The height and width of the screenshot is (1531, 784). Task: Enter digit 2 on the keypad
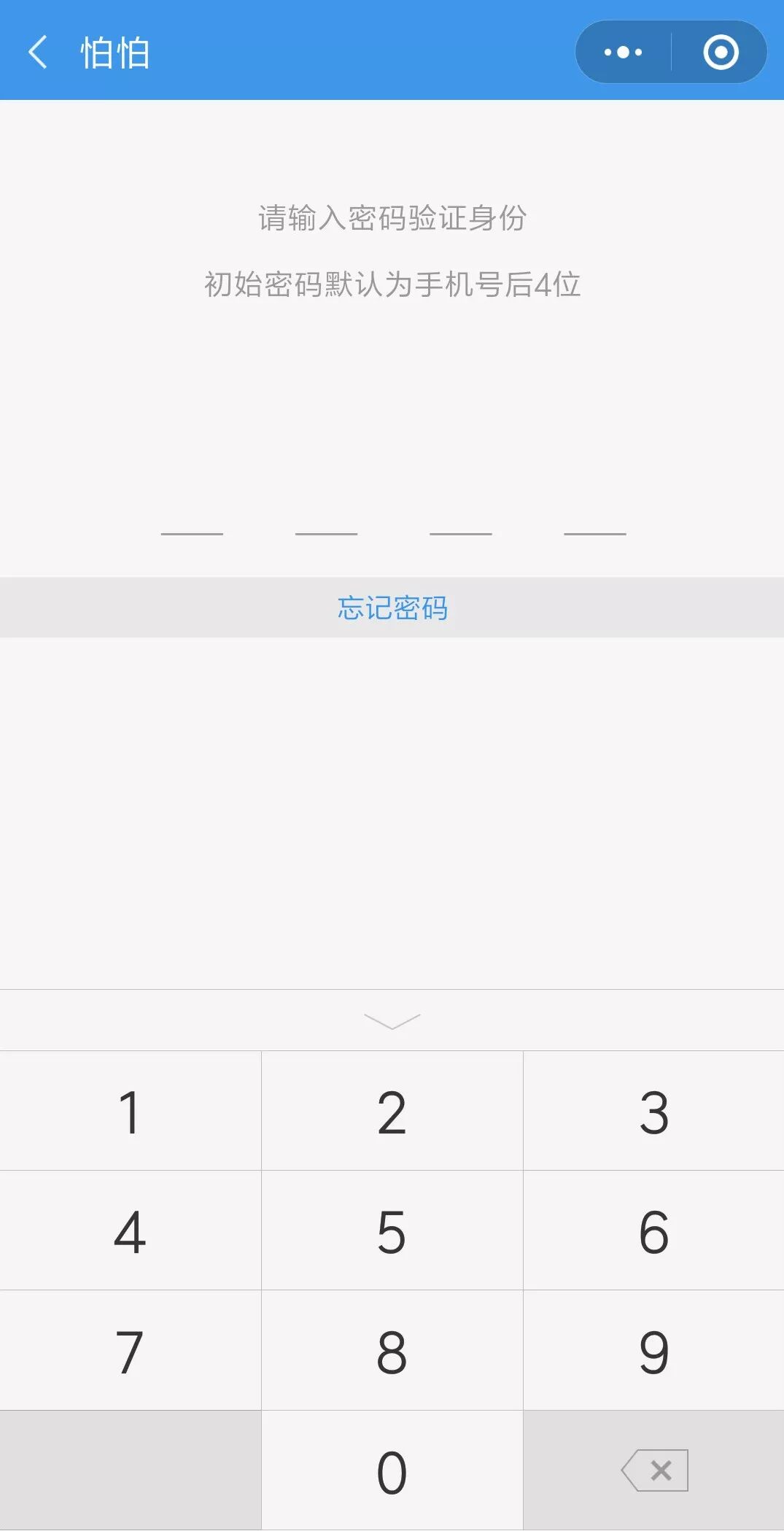(392, 1112)
